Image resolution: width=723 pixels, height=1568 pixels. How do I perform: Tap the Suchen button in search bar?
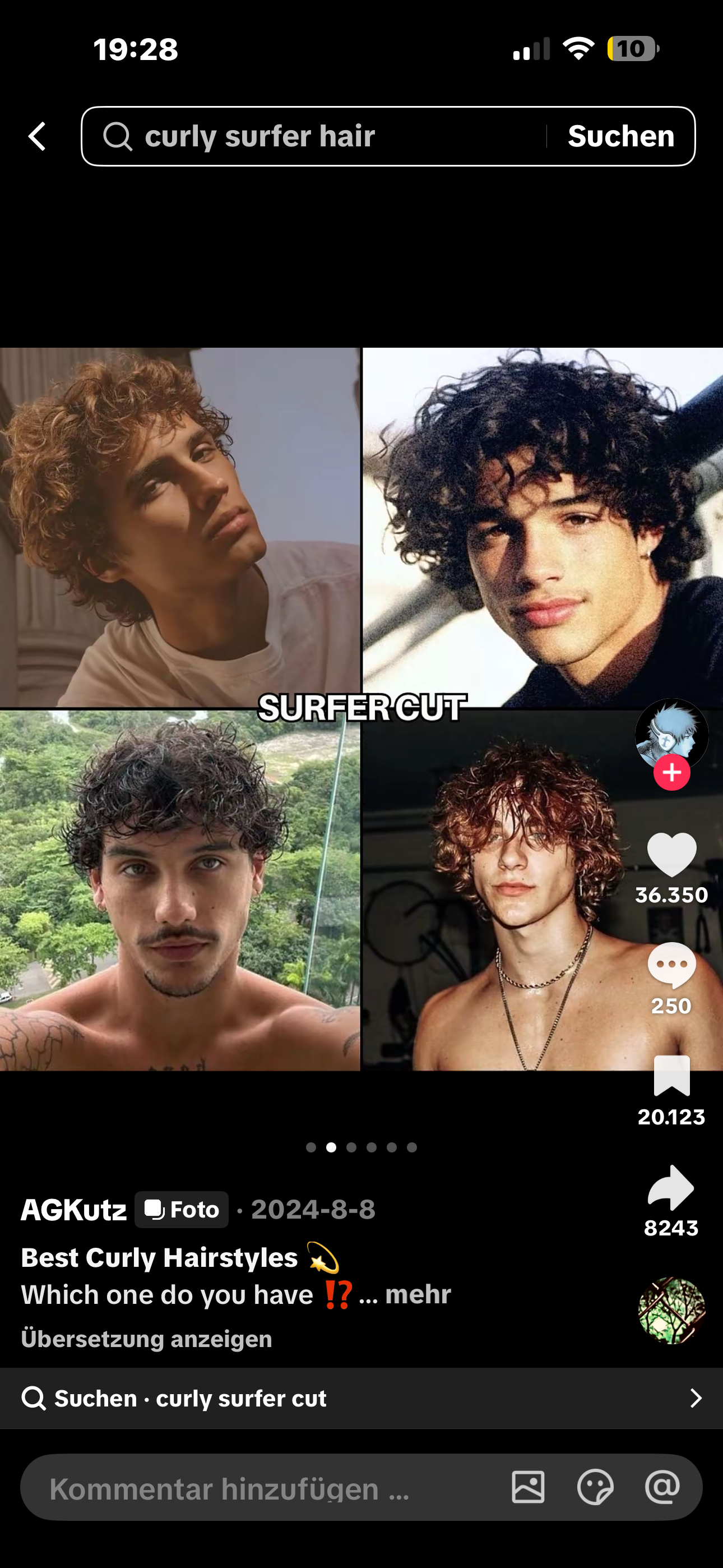621,136
